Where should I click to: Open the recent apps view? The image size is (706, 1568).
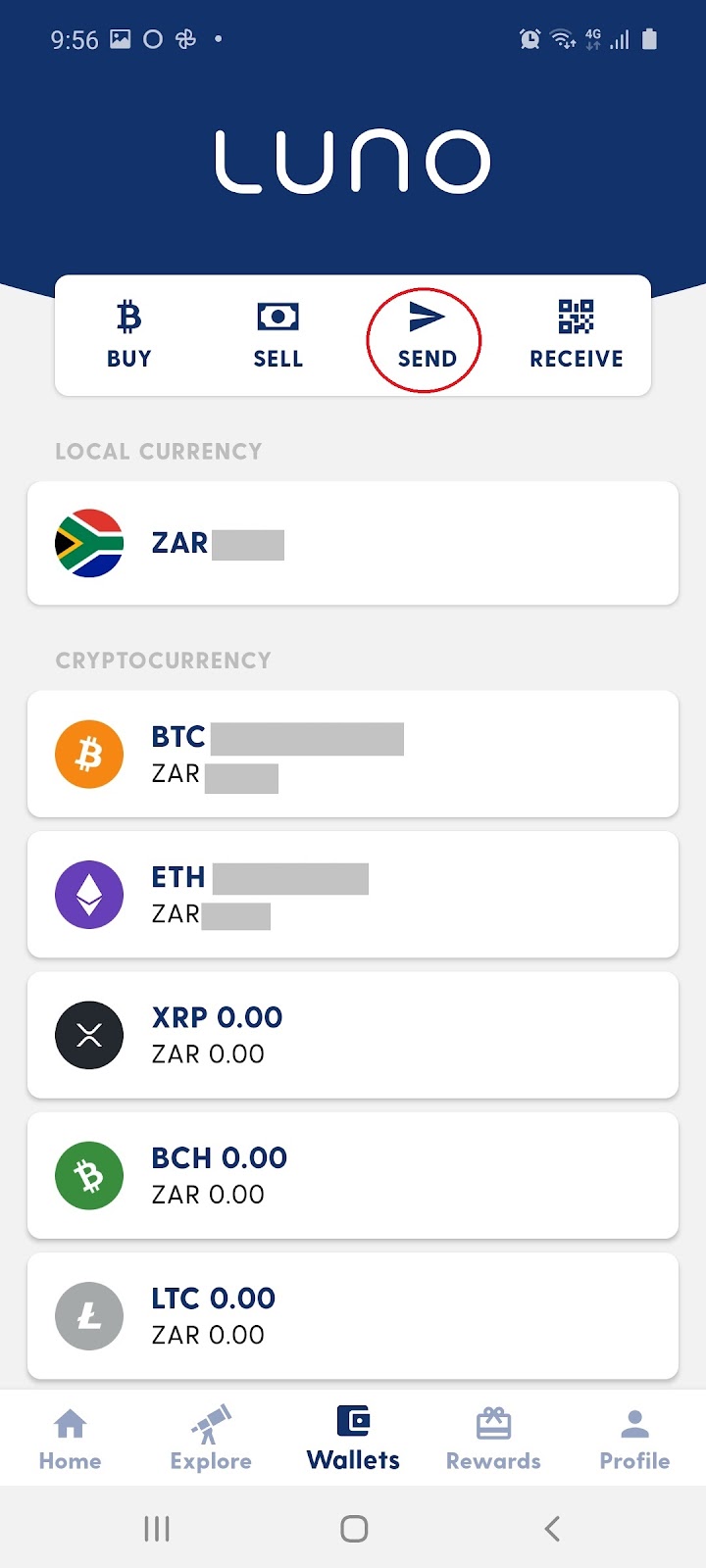click(x=157, y=1528)
